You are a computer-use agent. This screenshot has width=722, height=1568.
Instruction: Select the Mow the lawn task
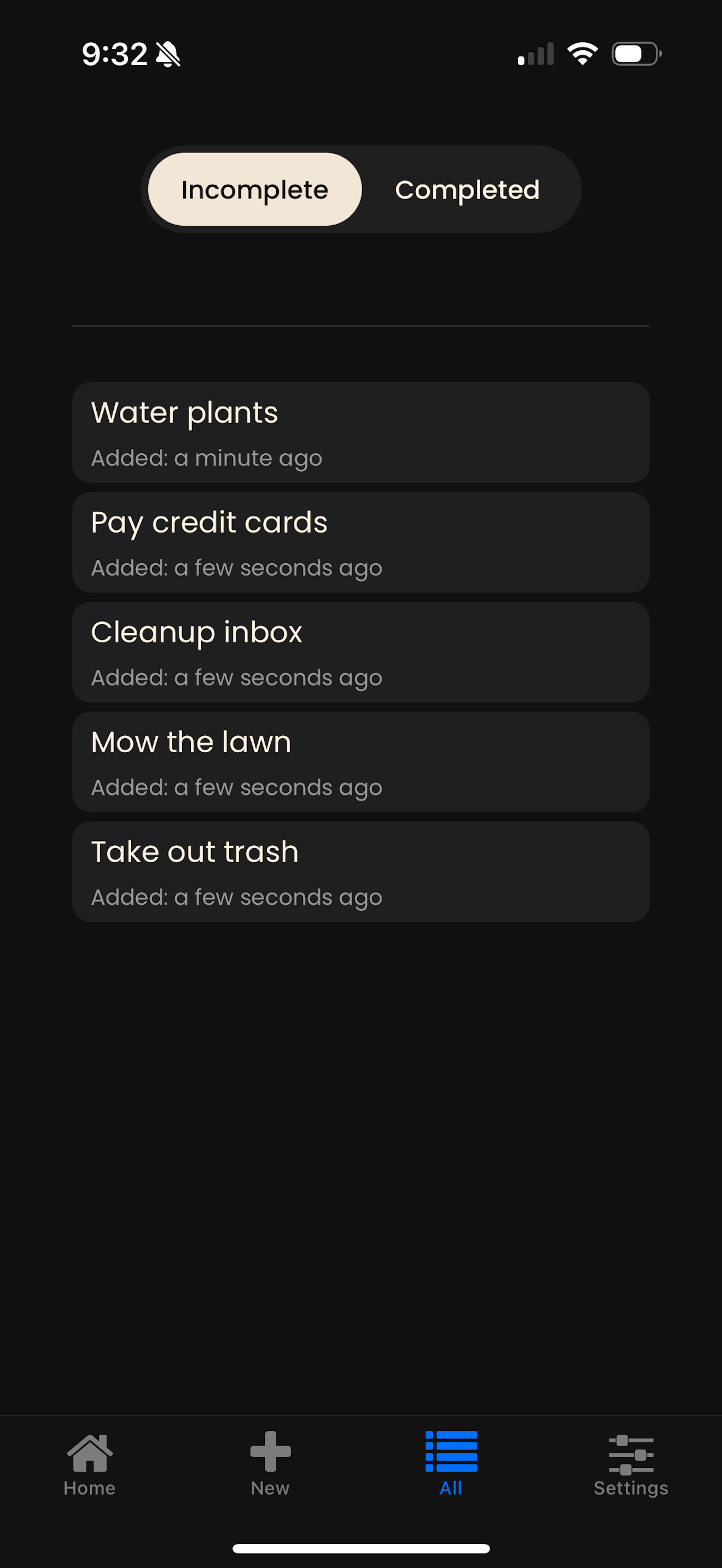click(360, 762)
